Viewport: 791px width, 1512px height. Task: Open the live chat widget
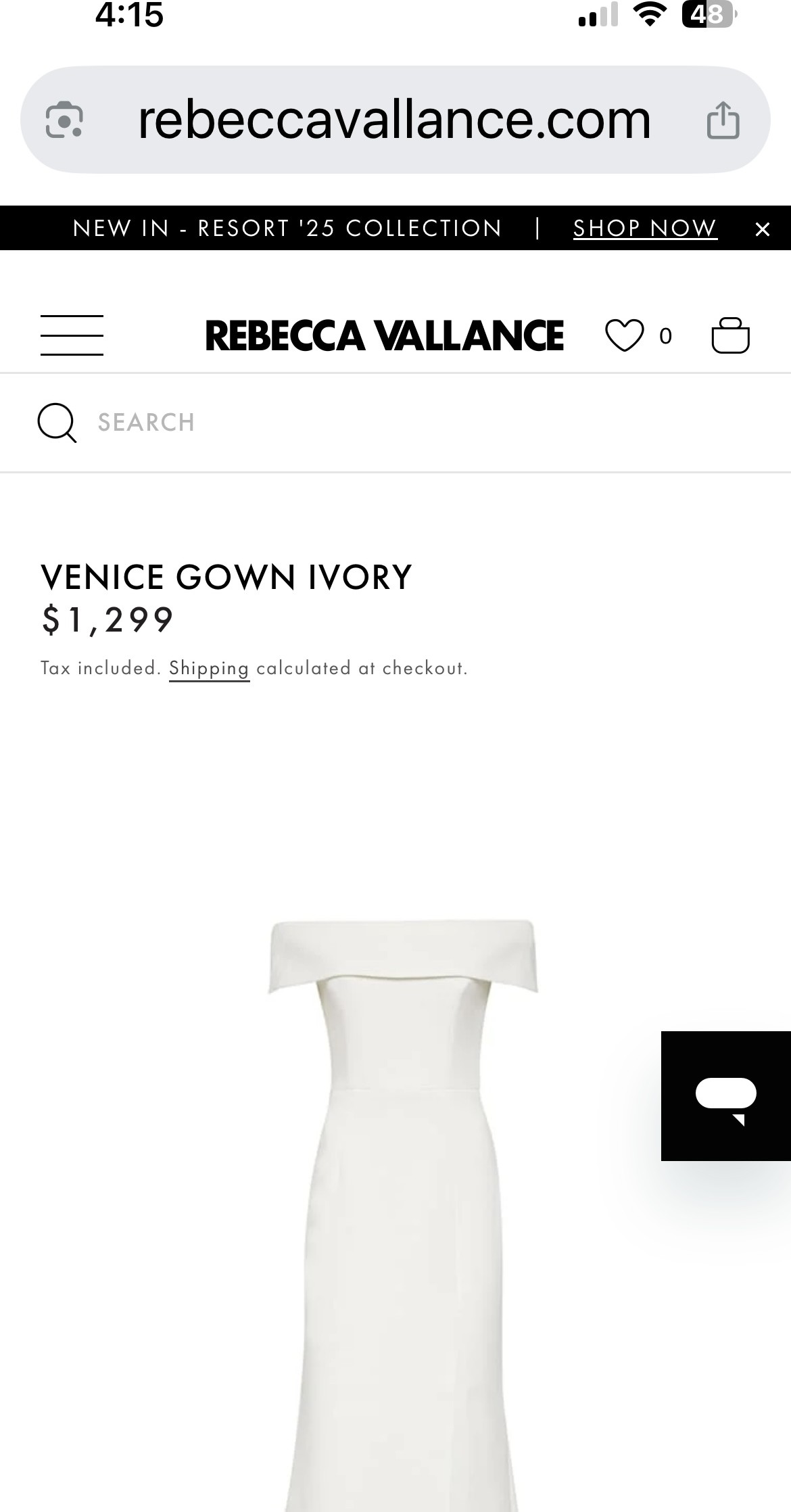(726, 1095)
